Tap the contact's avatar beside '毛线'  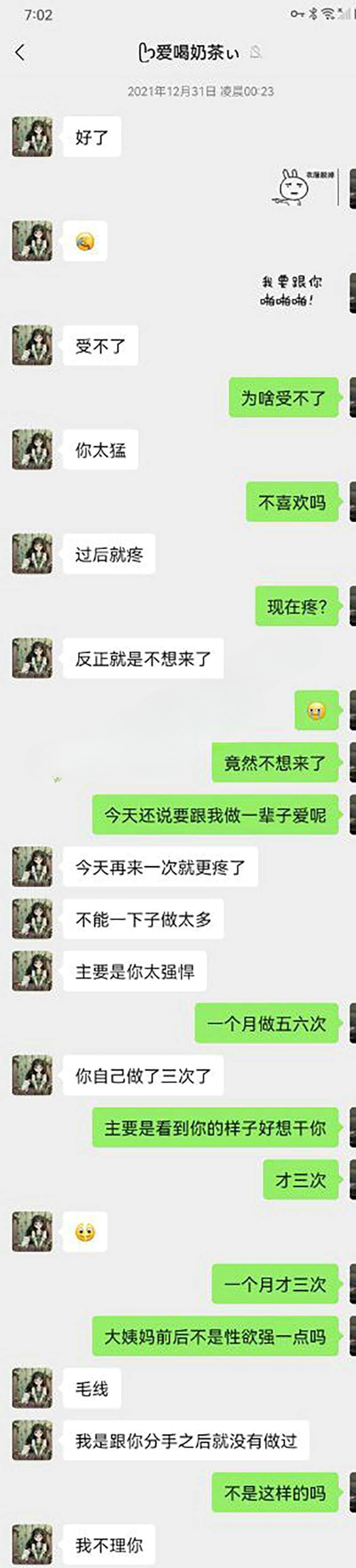32,1388
